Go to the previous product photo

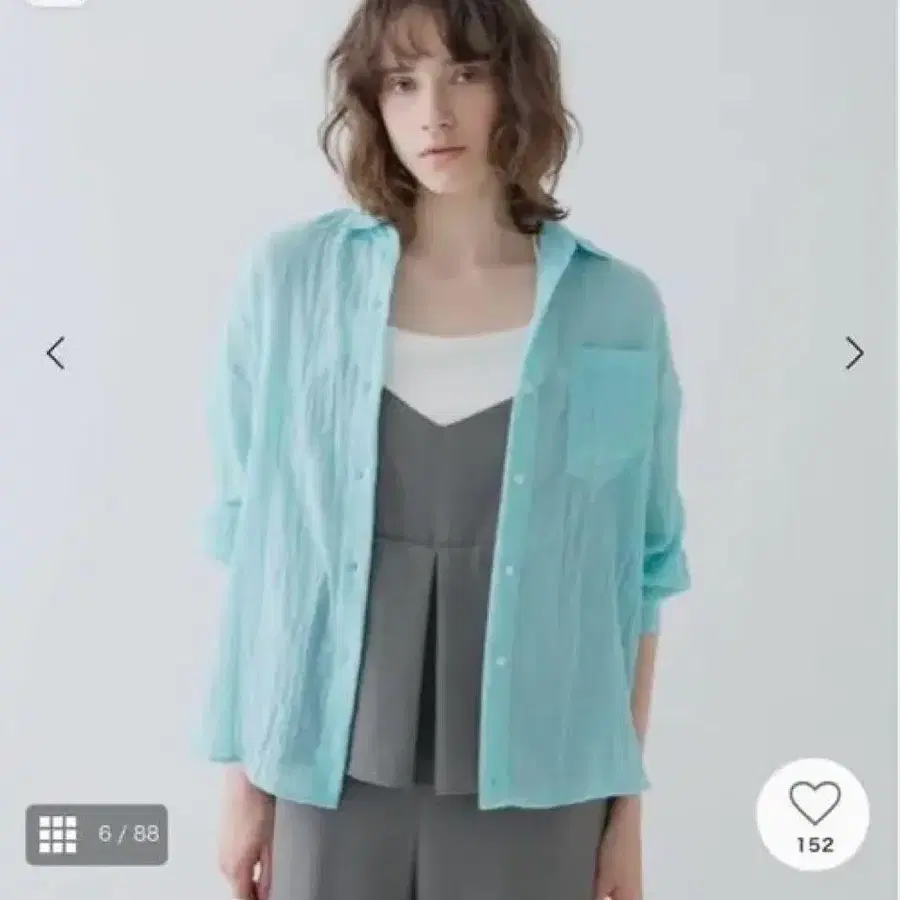[56, 352]
